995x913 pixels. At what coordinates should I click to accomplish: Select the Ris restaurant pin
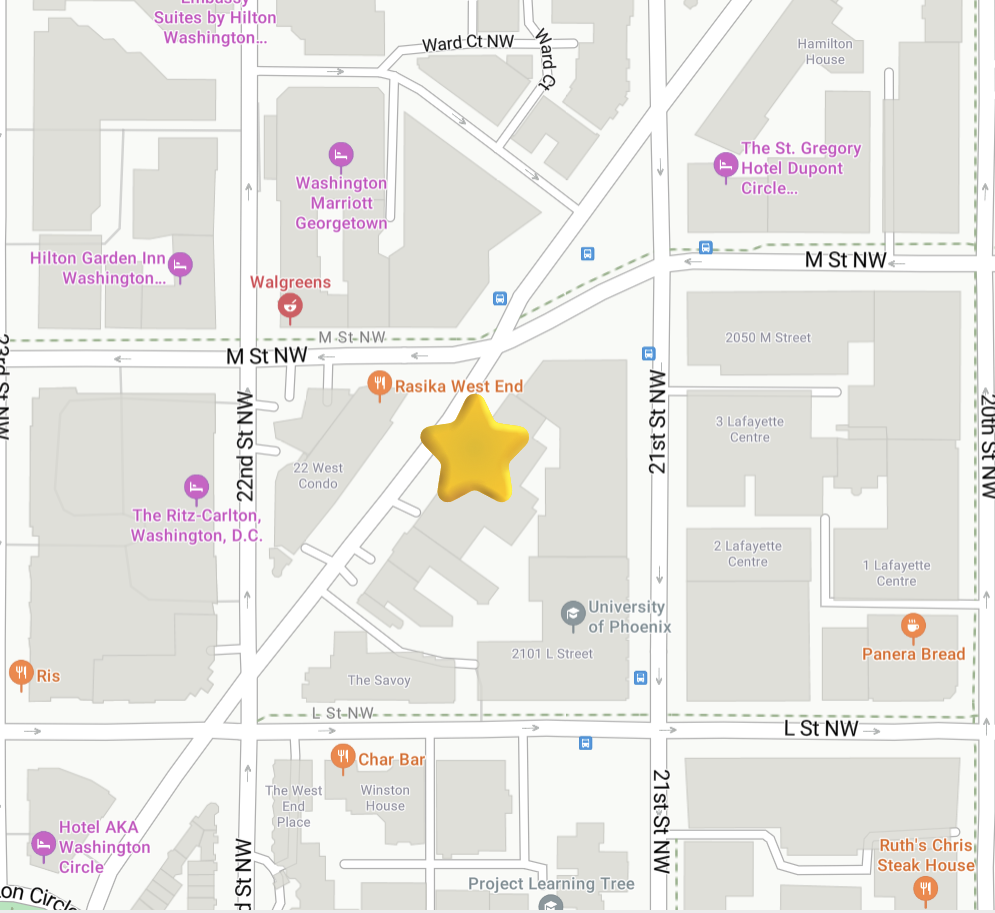pyautogui.click(x=22, y=674)
